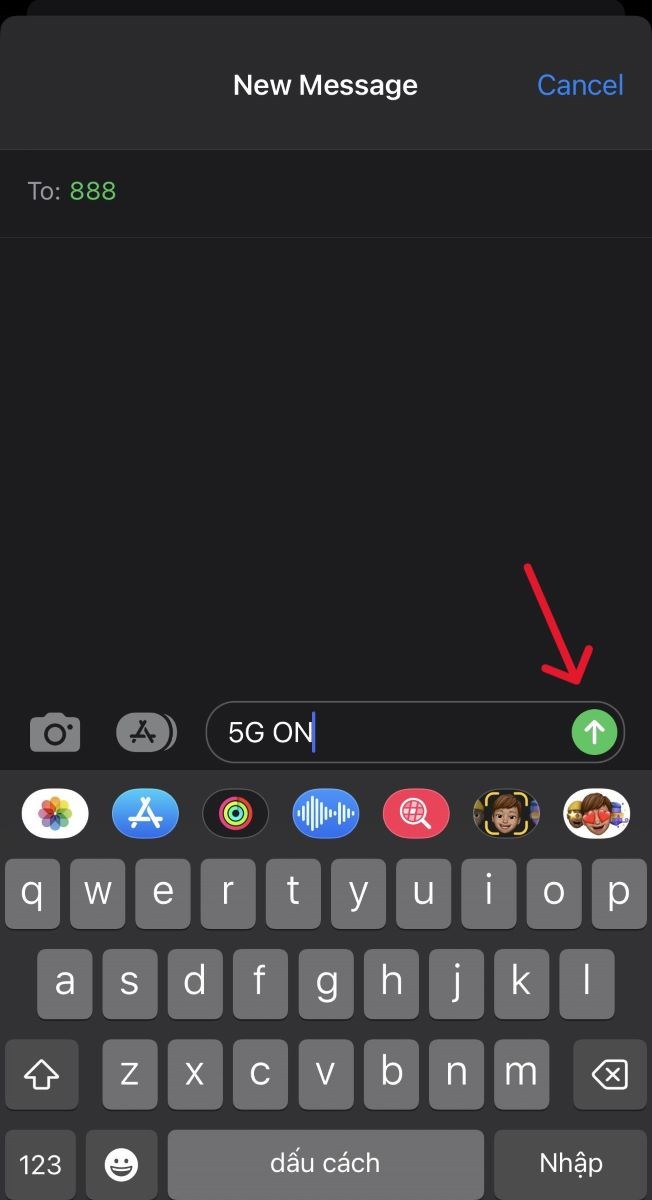652x1200 pixels.
Task: Switch to the 123 numeric keyboard
Action: (40, 1164)
